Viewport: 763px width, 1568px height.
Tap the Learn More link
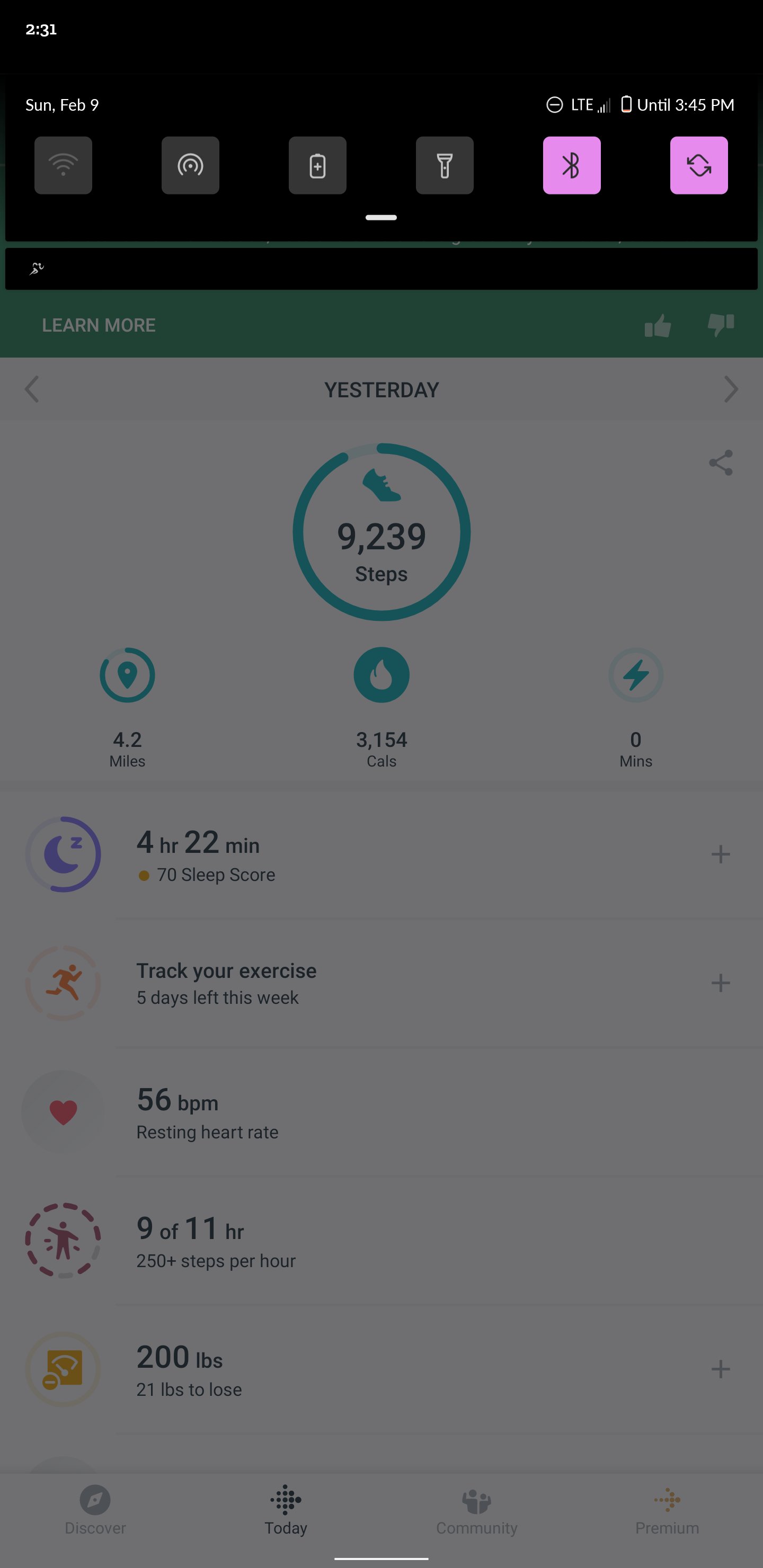[x=99, y=325]
